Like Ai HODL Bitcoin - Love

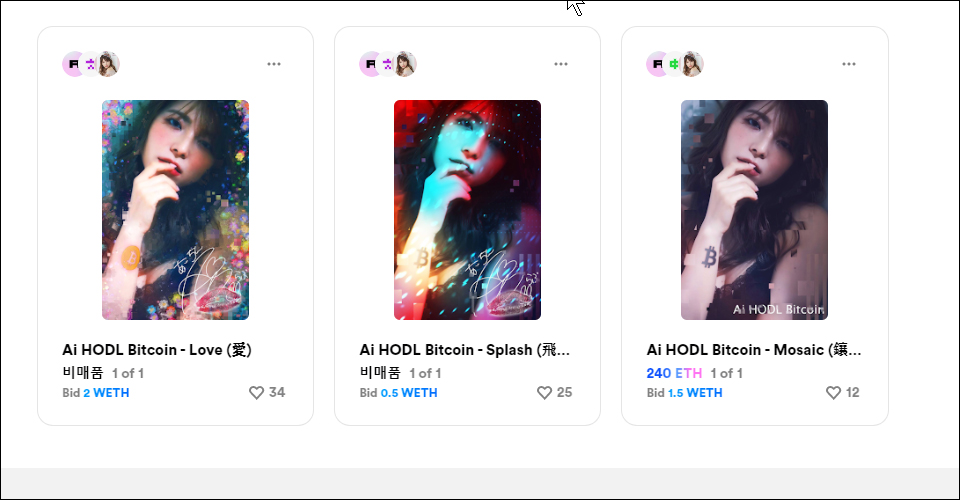click(257, 393)
